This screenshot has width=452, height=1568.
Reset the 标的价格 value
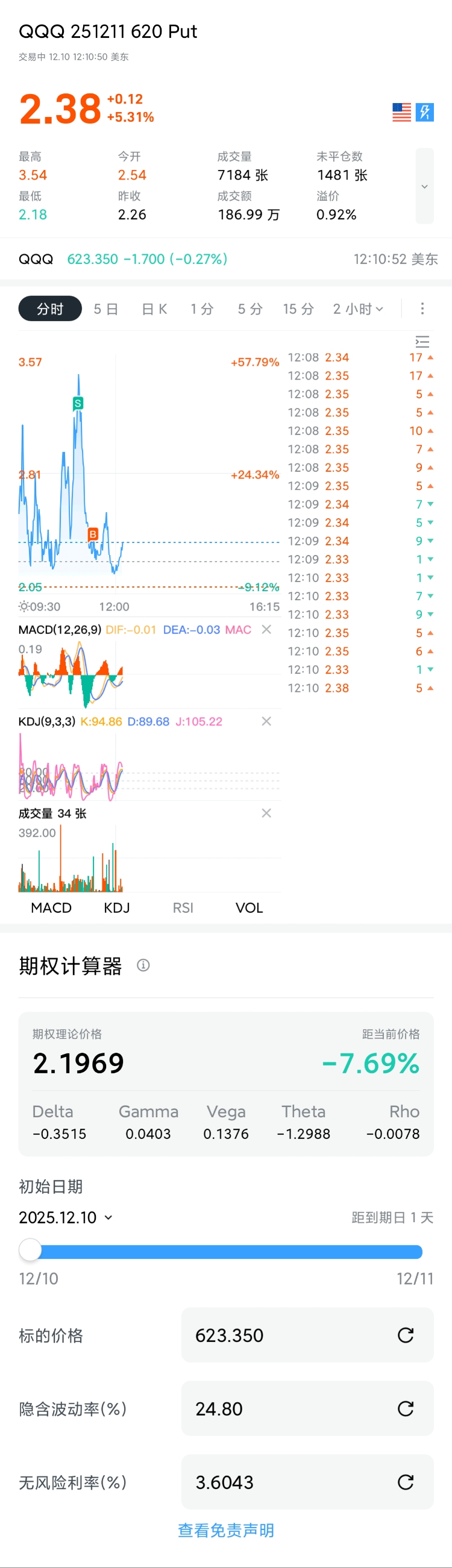pyautogui.click(x=405, y=1335)
